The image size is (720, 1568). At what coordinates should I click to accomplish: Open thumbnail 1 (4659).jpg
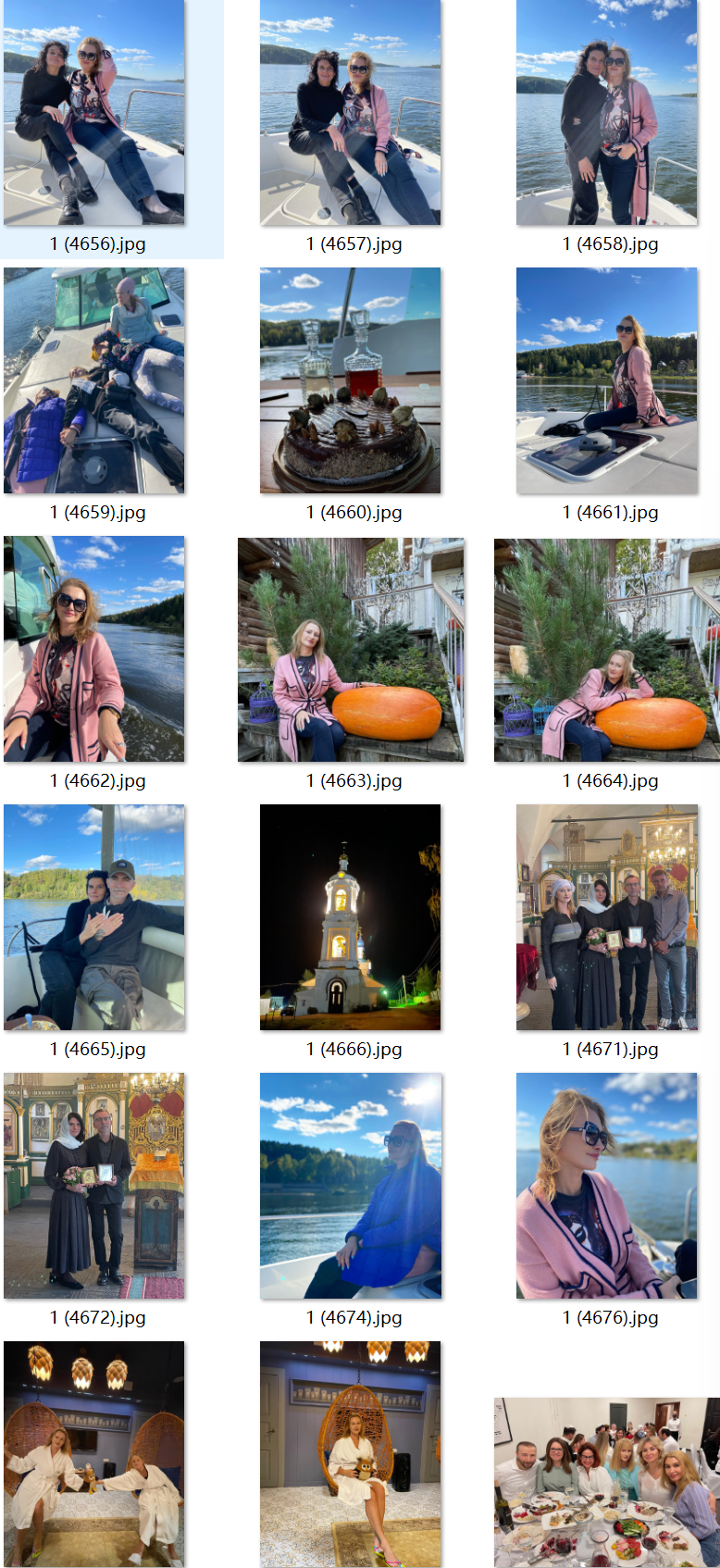coord(93,380)
